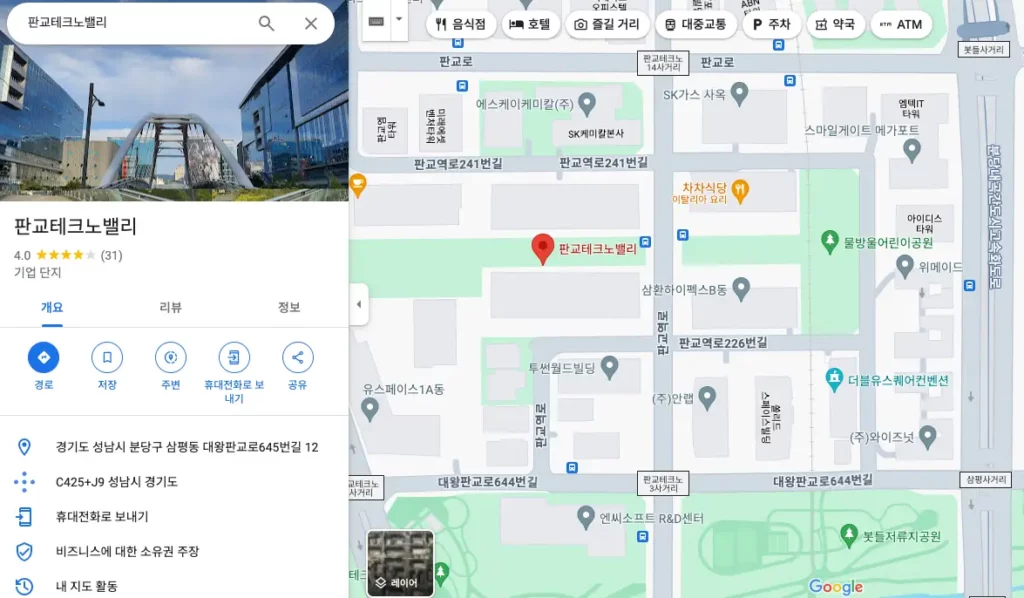Tap the 주차 chip
The height and width of the screenshot is (598, 1024).
coord(771,24)
